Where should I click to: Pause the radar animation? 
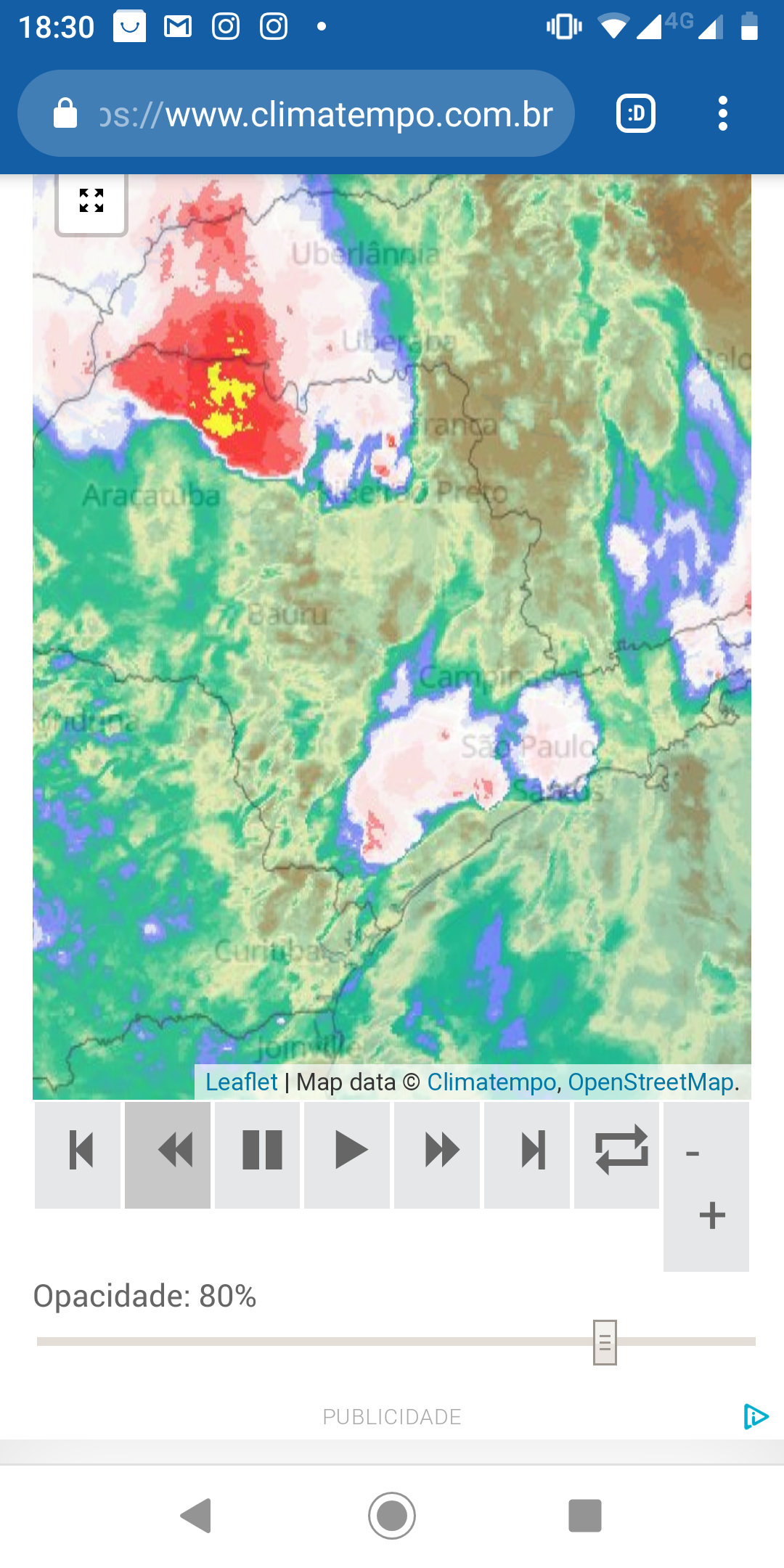258,1154
